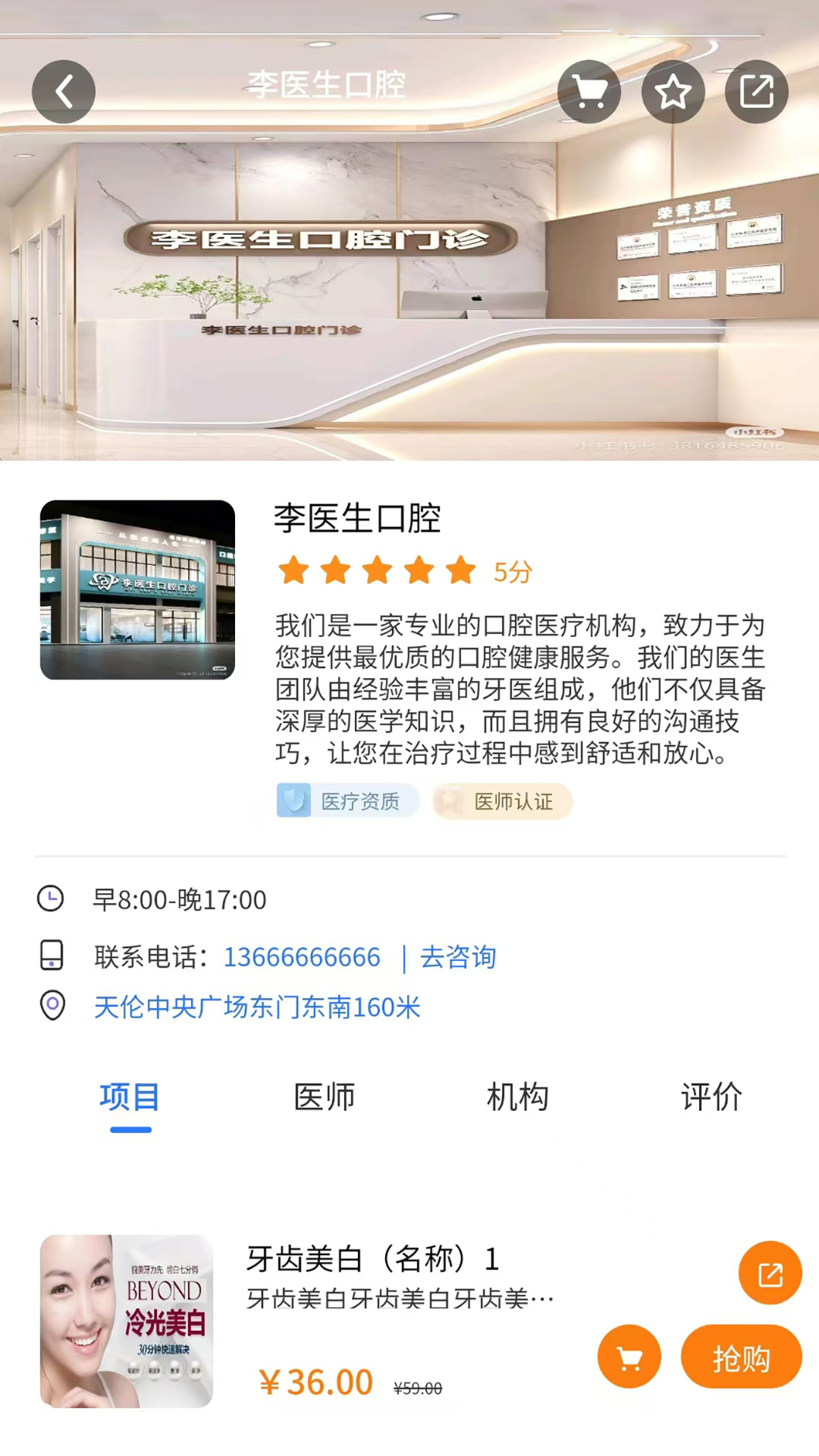Viewport: 819px width, 1456px height.
Task: Share the 牙齿美白 item via orange icon
Action: [x=770, y=1273]
